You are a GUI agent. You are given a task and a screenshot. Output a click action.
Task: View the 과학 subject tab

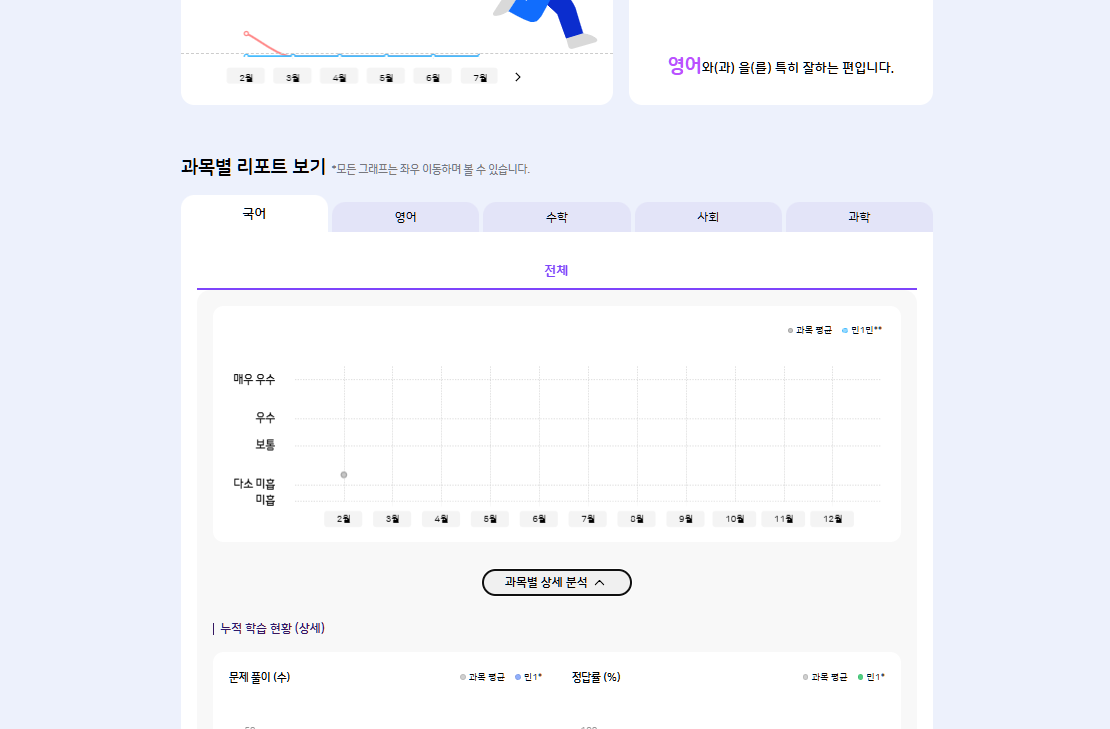tap(859, 217)
